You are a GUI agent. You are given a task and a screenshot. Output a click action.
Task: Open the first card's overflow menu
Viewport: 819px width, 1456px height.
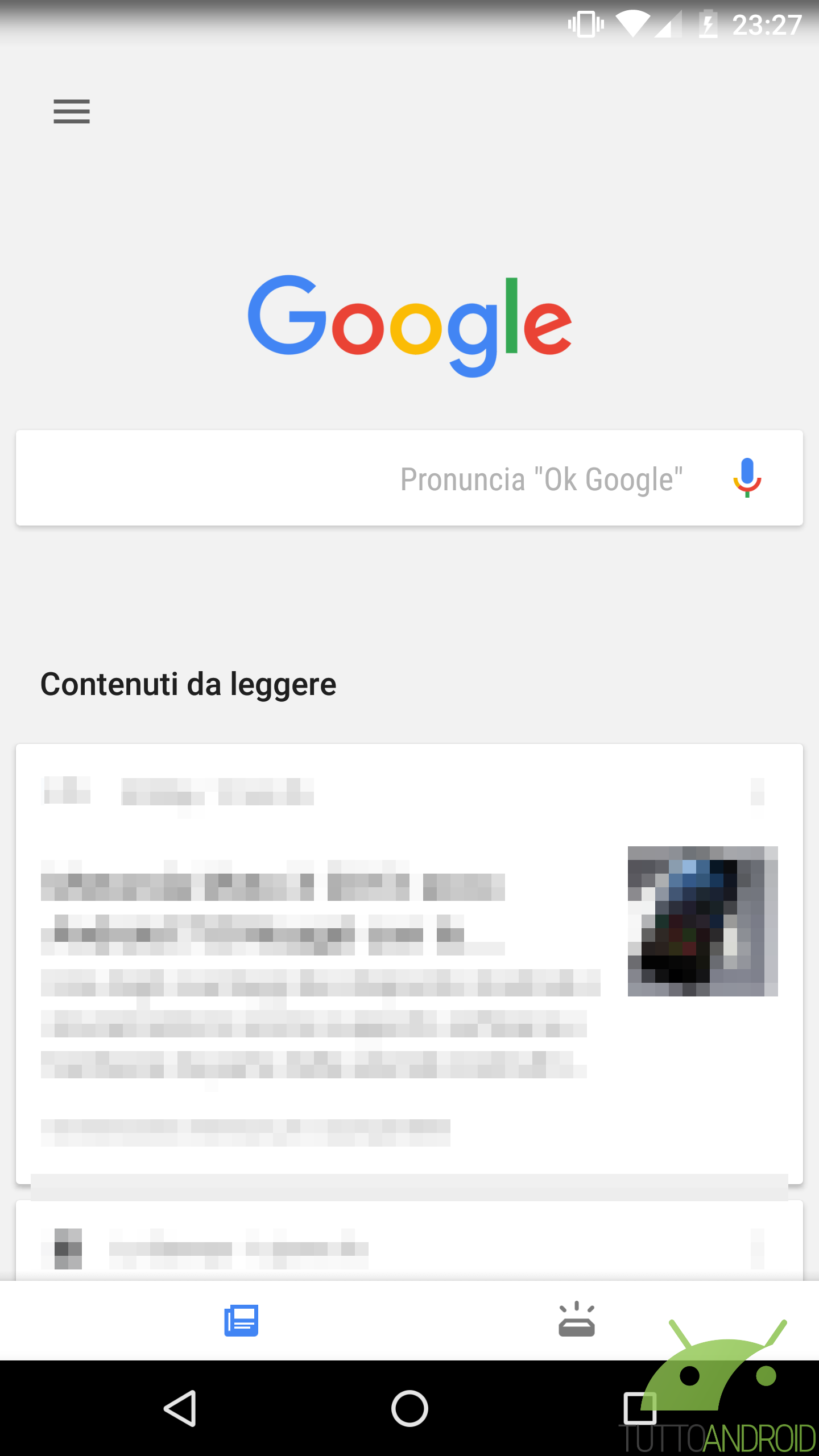pyautogui.click(x=757, y=791)
